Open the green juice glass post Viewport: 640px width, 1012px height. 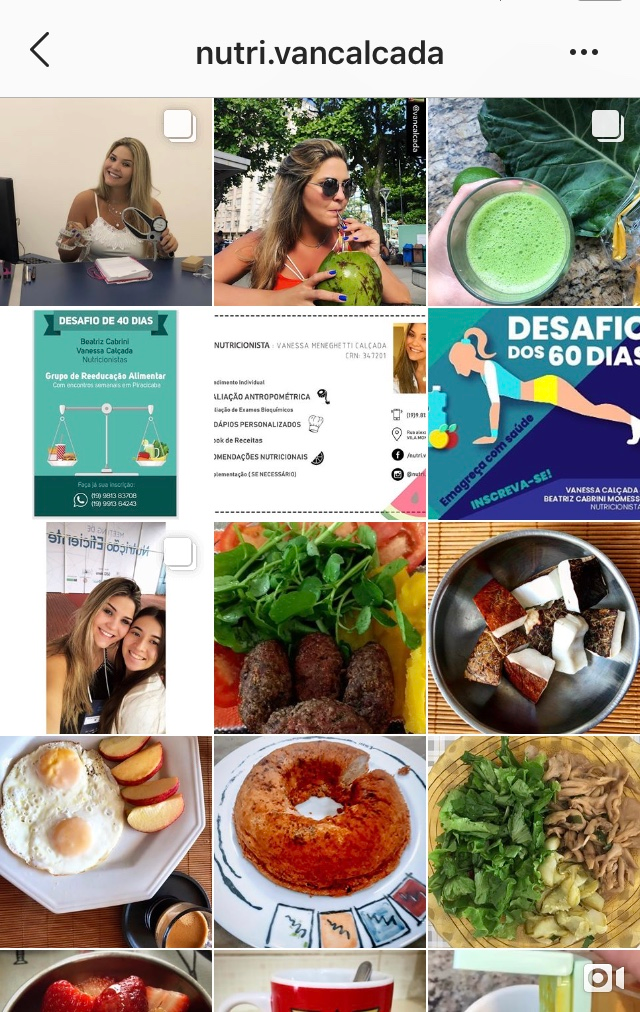(534, 202)
